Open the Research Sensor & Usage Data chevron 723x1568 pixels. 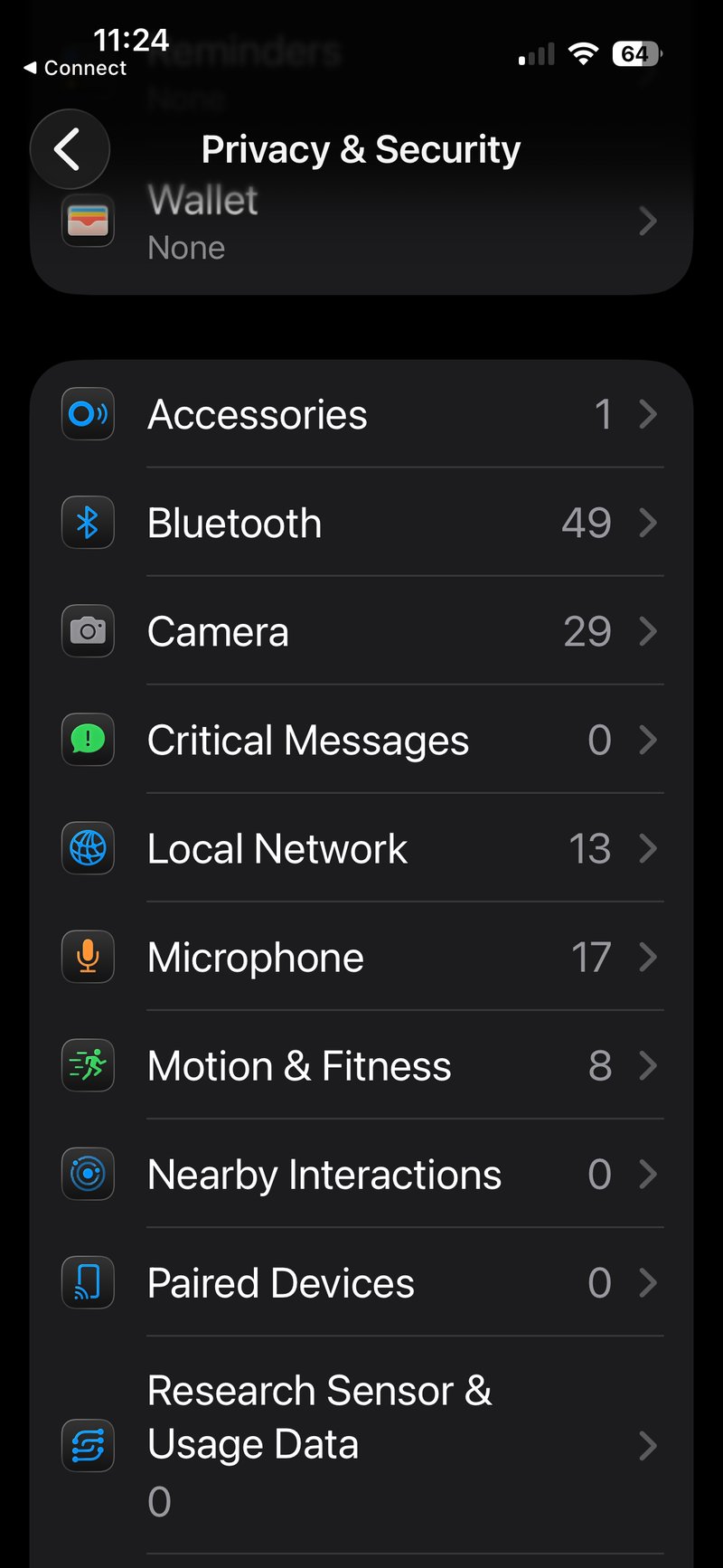point(647,1445)
